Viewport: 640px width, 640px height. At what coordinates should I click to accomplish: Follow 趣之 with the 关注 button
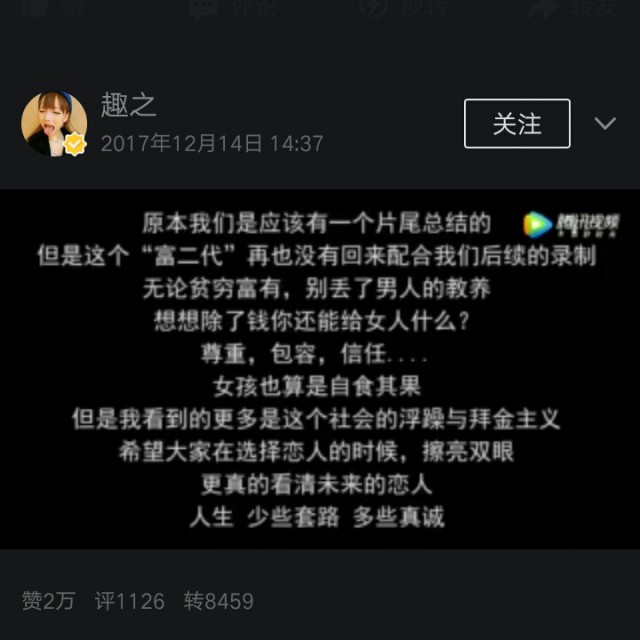pyautogui.click(x=517, y=124)
